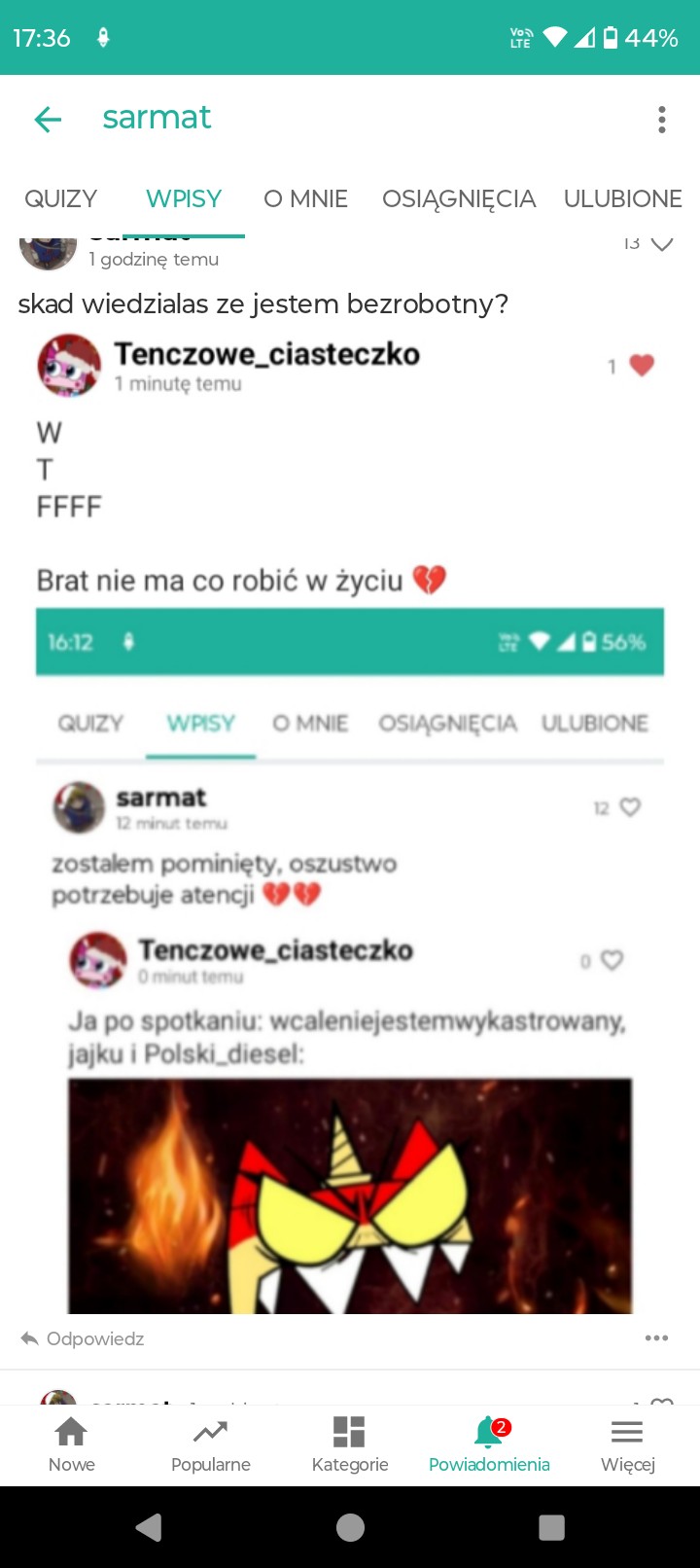The image size is (700, 1568).
Task: Open more options next to Odpowiedz
Action: click(657, 1338)
